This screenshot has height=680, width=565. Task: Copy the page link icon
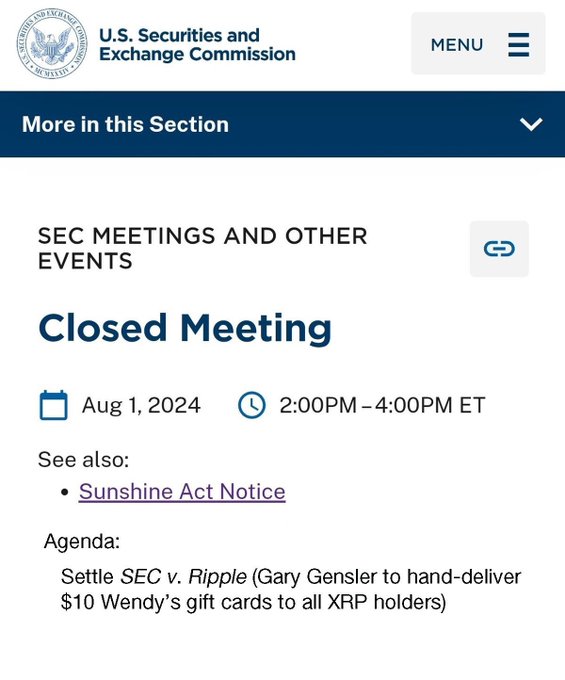(499, 249)
